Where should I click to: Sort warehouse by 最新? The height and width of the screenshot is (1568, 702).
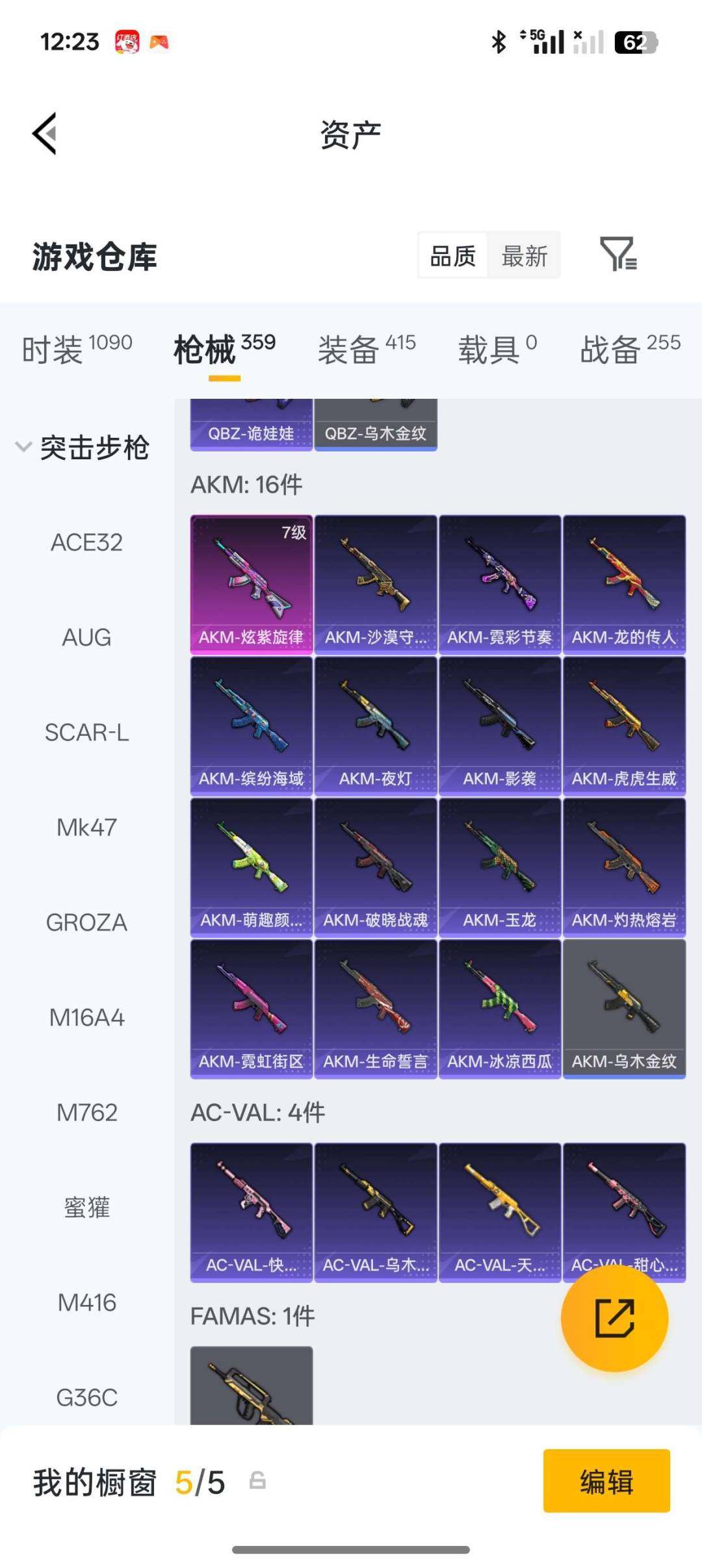click(524, 256)
